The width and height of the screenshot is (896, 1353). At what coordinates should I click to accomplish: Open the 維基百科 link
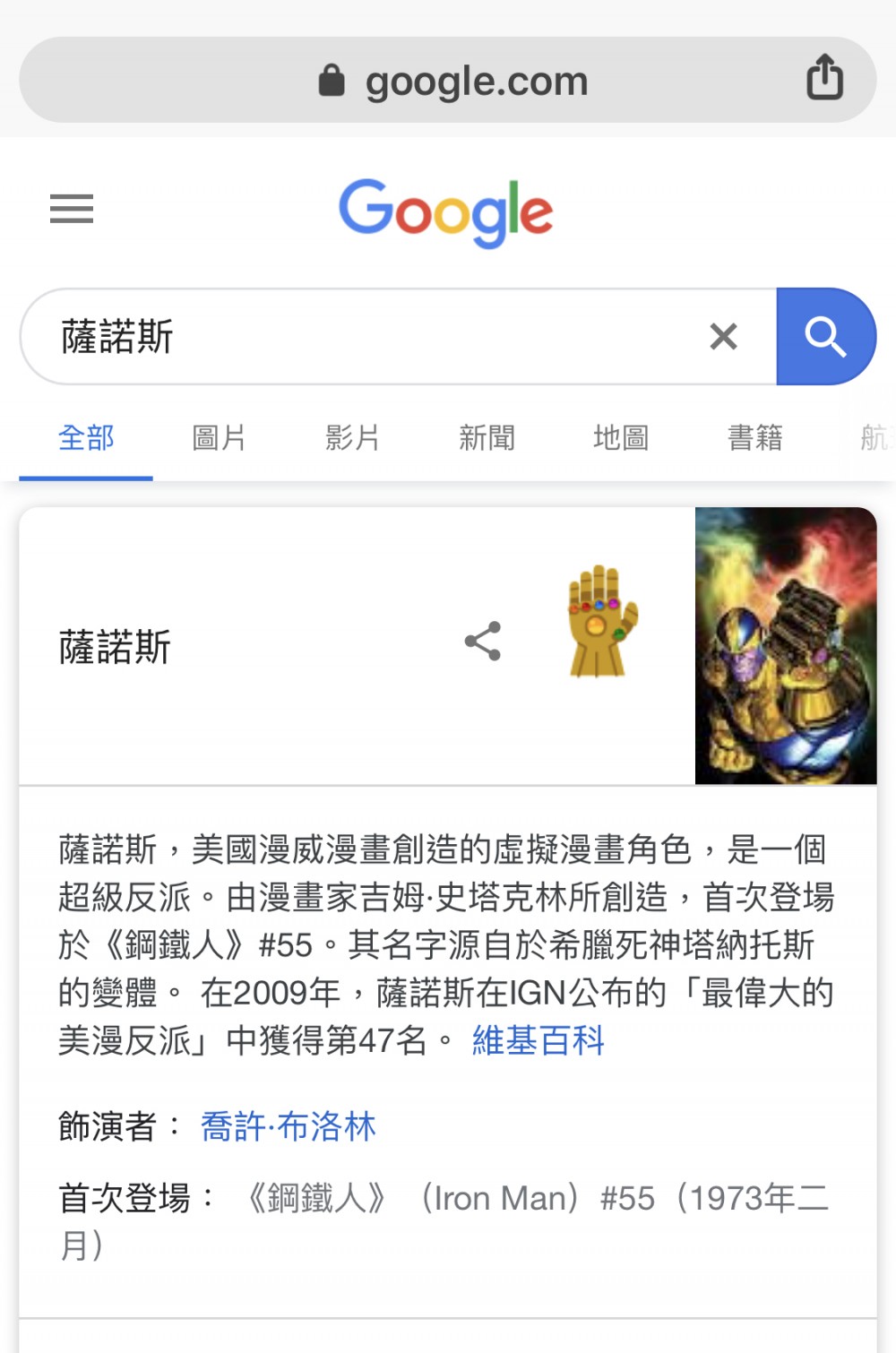click(x=538, y=1041)
